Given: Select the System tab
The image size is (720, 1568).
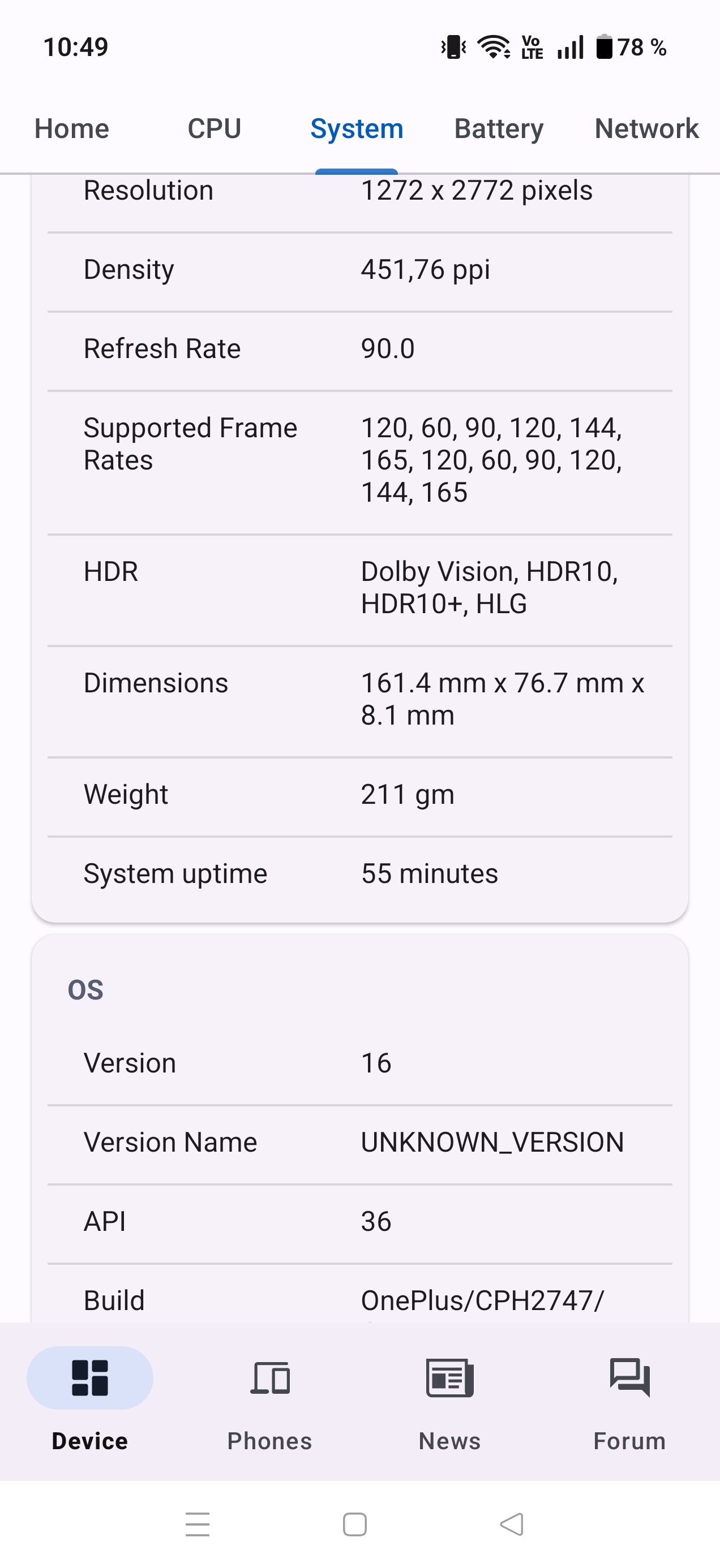Looking at the screenshot, I should [357, 129].
